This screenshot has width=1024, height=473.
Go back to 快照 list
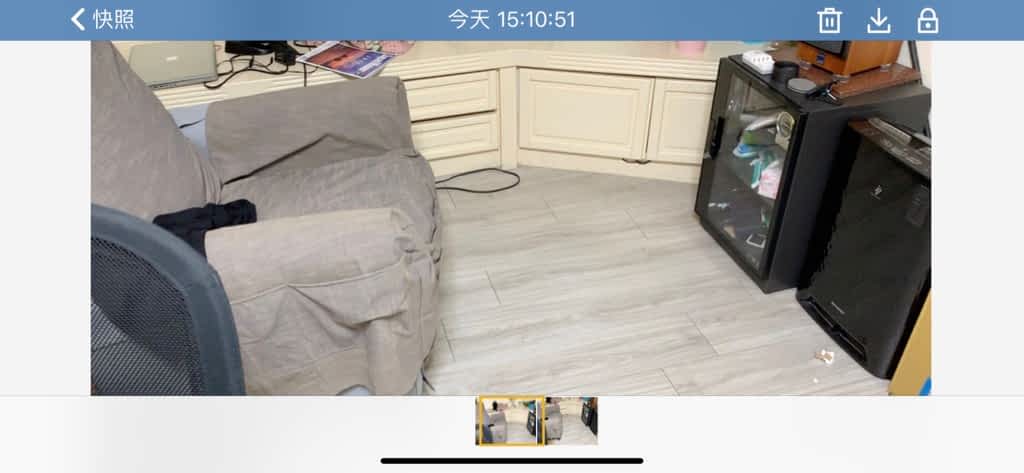(x=102, y=20)
